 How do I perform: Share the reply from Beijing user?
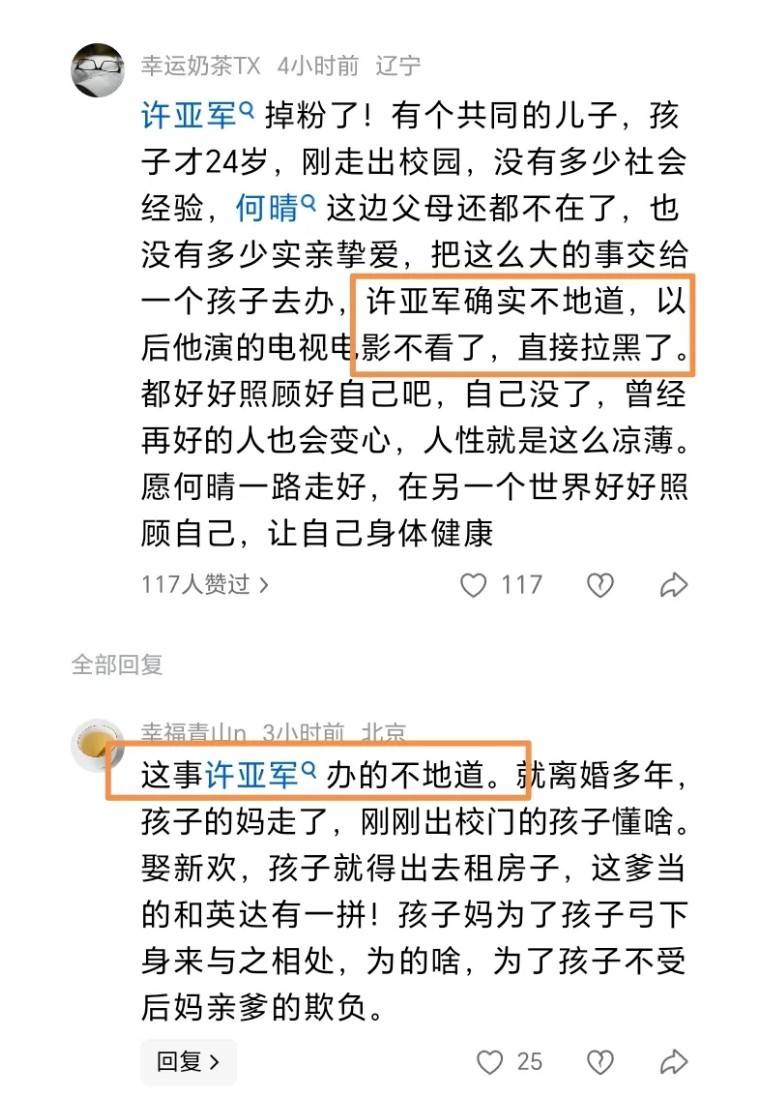tap(675, 1061)
